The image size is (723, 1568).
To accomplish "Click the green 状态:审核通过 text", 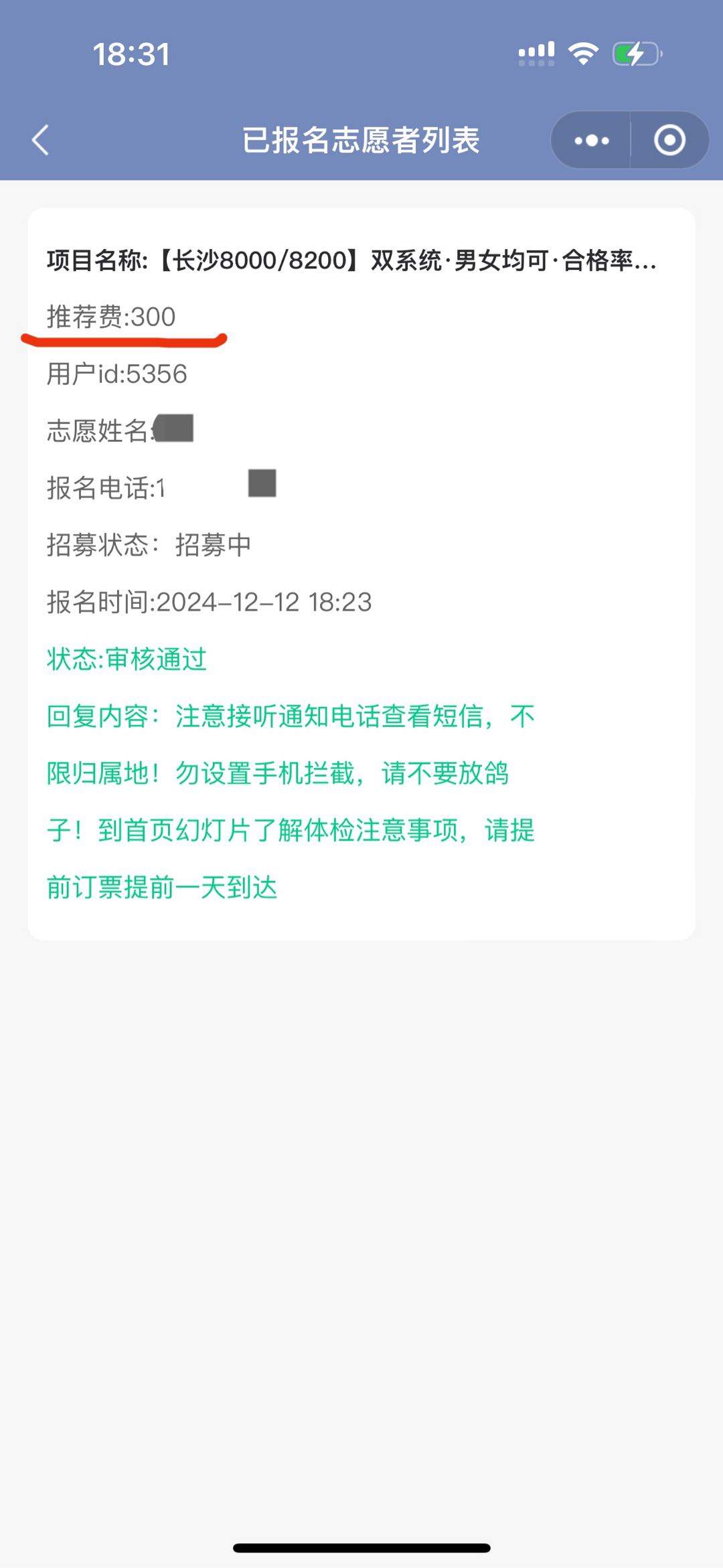I will click(x=127, y=659).
